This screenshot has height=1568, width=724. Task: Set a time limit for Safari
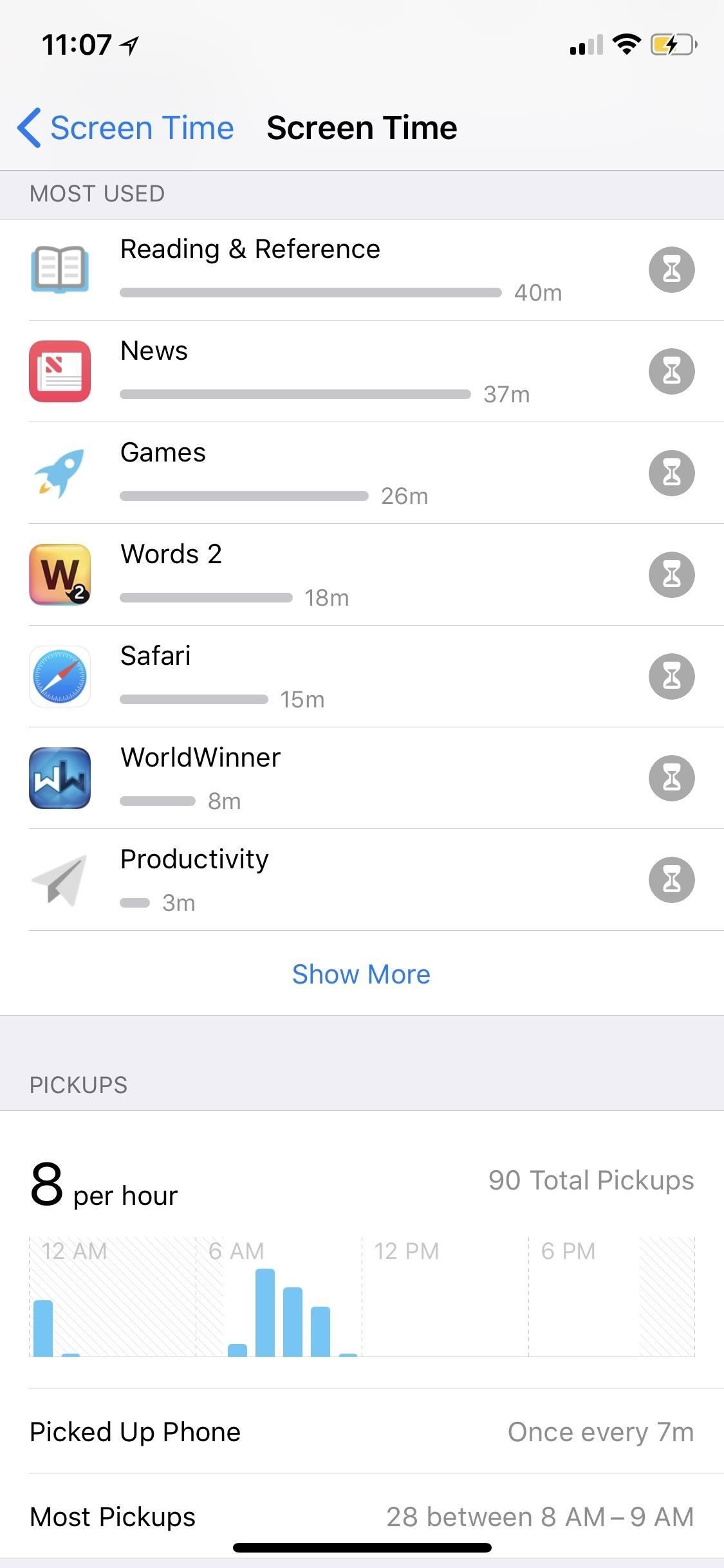(x=672, y=677)
